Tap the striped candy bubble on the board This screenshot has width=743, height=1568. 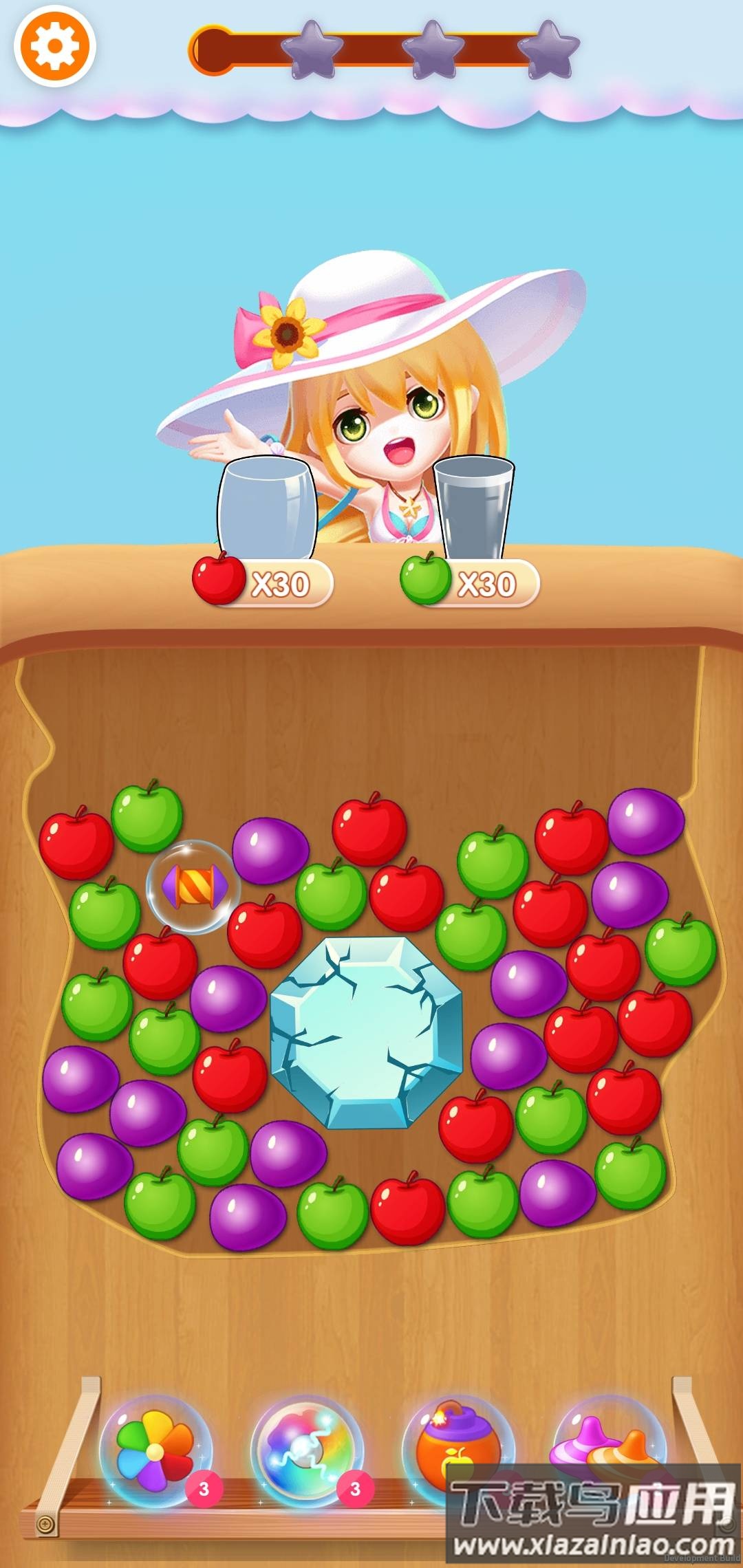pyautogui.click(x=194, y=886)
